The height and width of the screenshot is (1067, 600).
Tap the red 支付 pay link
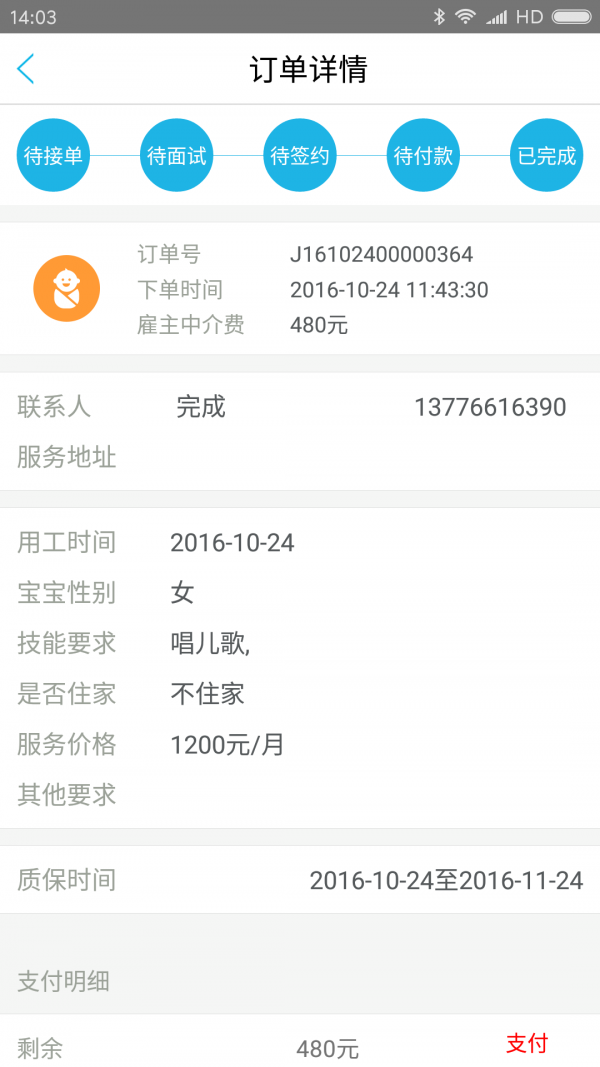(x=527, y=1044)
